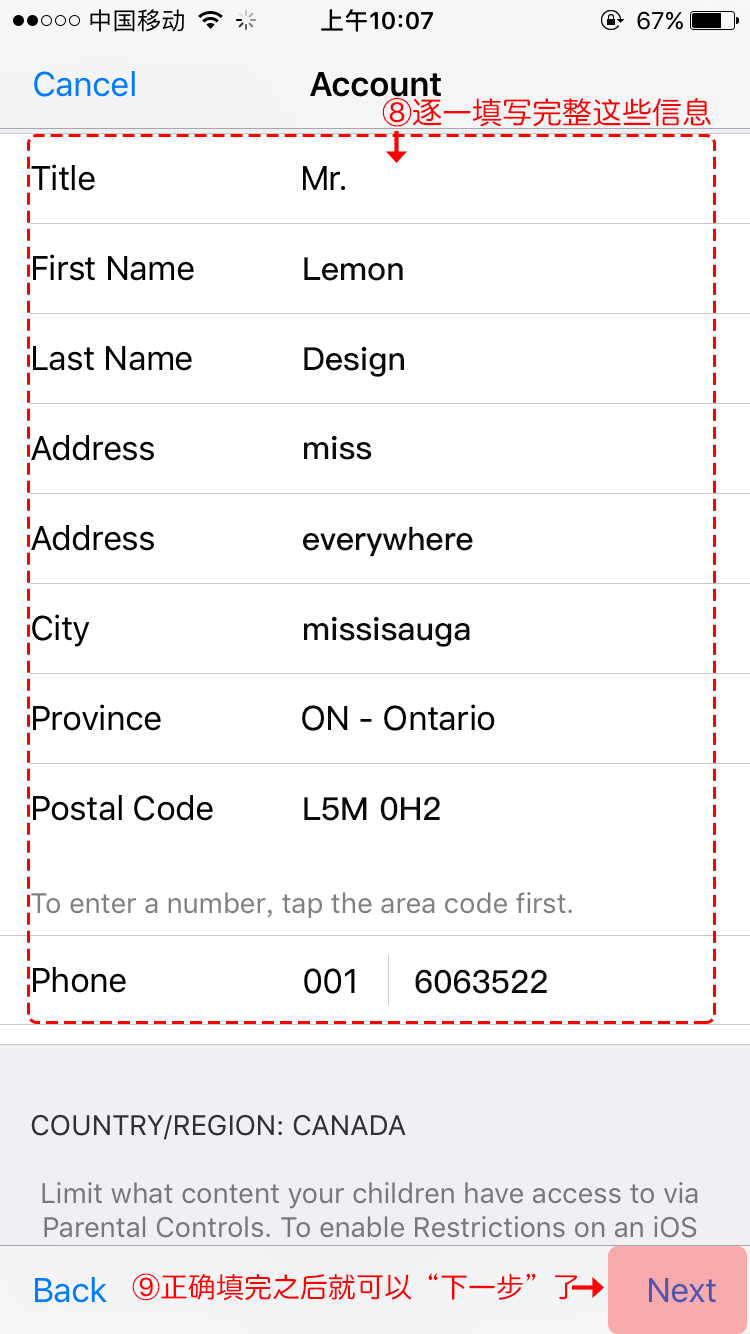Select a different Province than Ontario
This screenshot has width=750, height=1334.
click(x=375, y=719)
